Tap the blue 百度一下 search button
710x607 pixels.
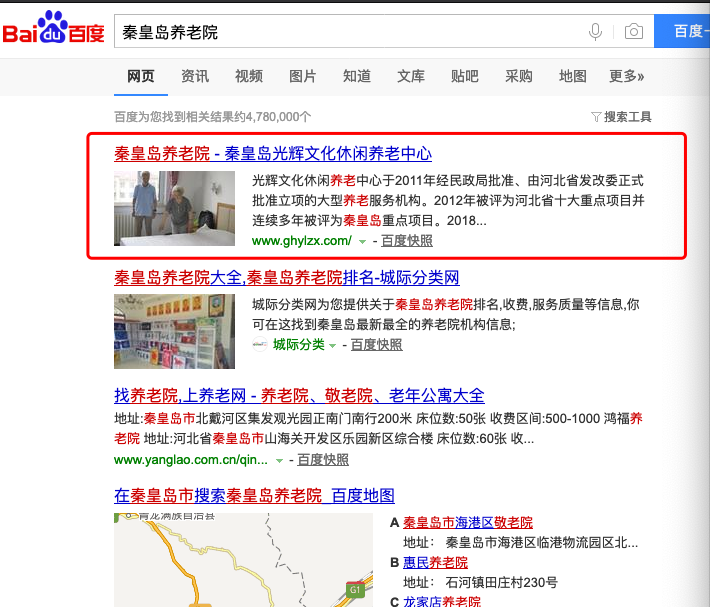(684, 32)
